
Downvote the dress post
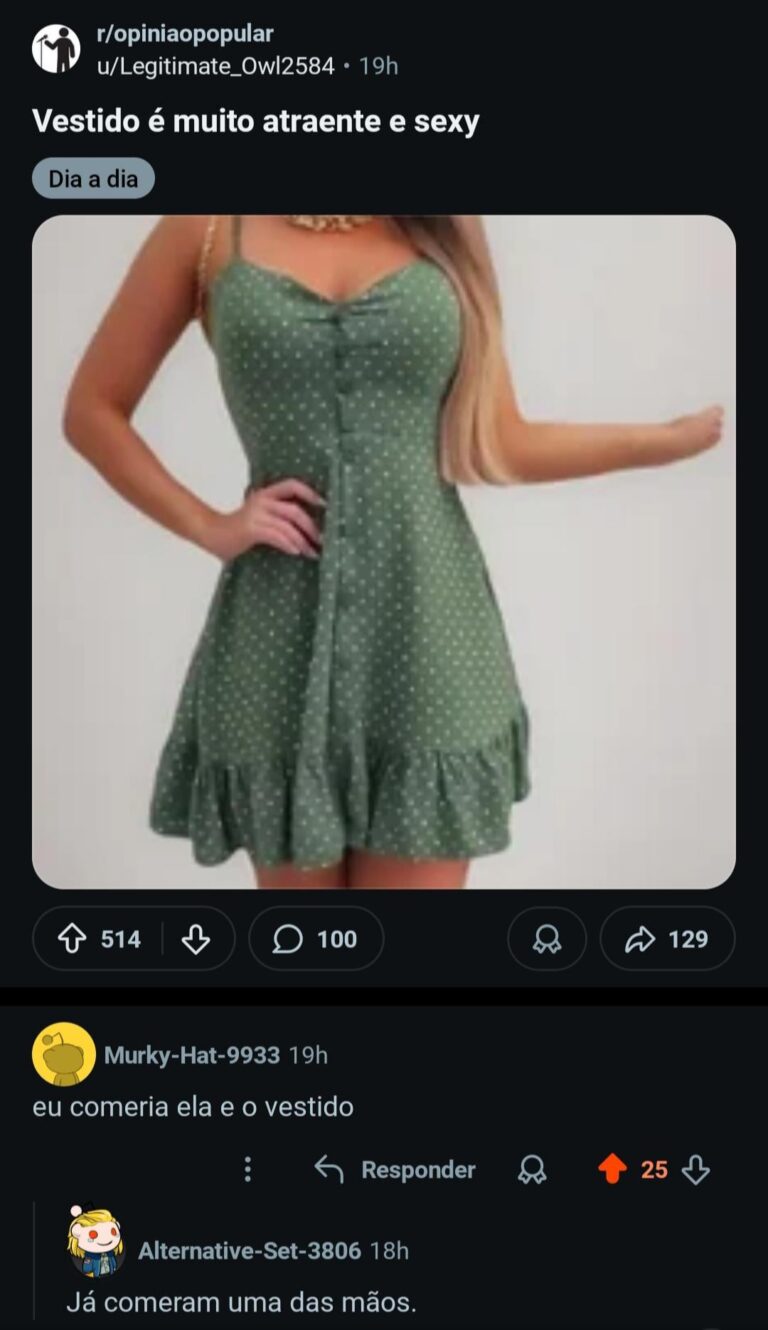[x=196, y=939]
